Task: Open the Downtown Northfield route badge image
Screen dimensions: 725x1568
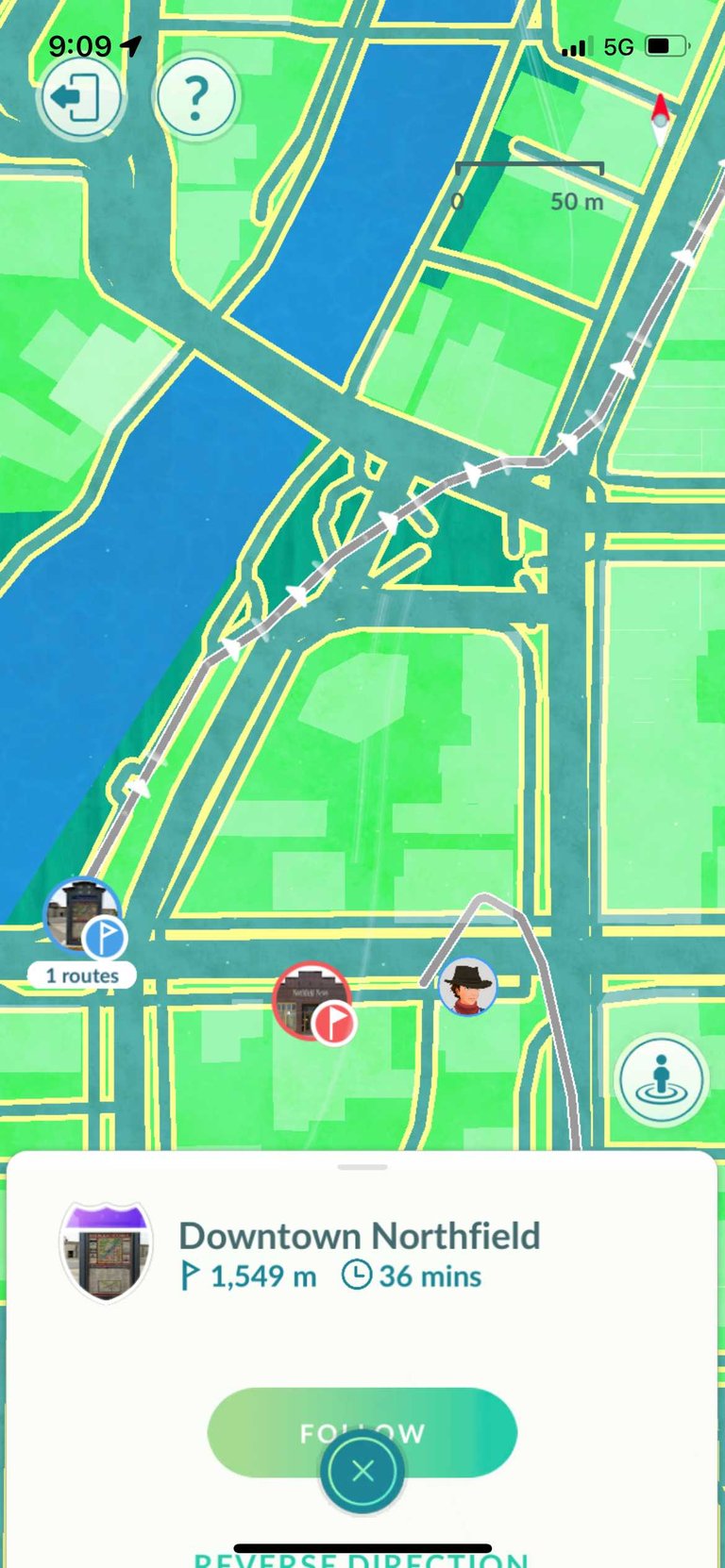Action: (x=106, y=1252)
